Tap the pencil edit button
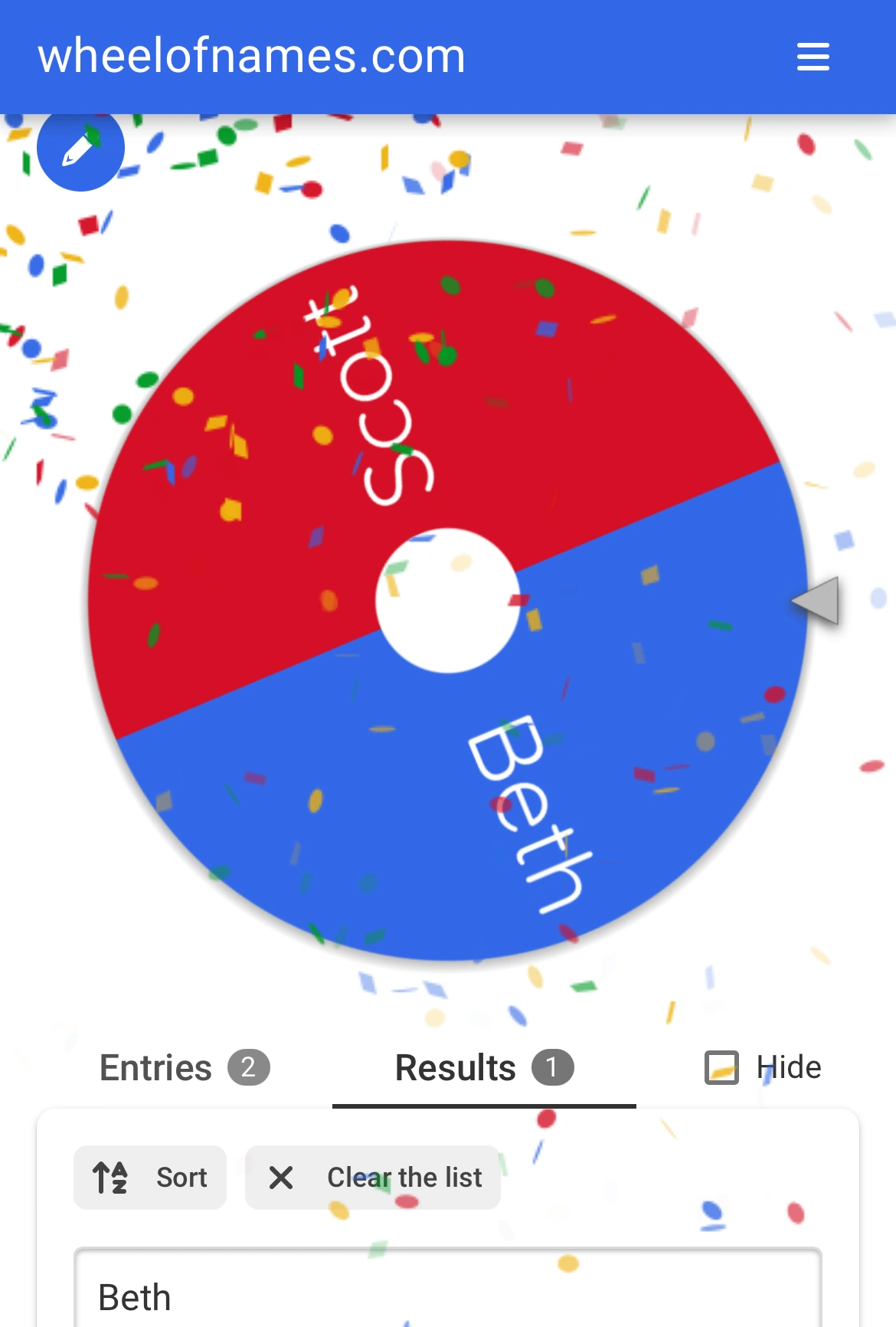This screenshot has height=1327, width=896. coord(80,149)
